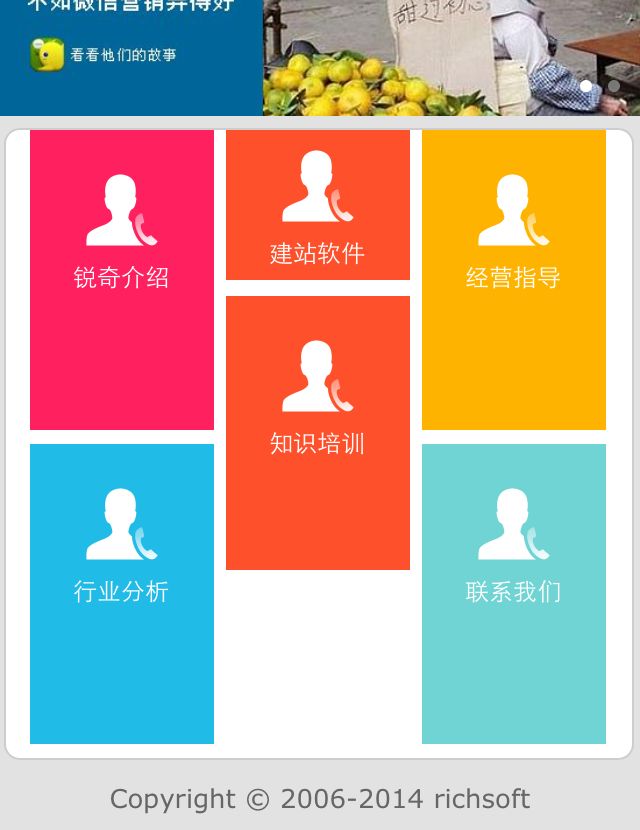This screenshot has width=640, height=830.
Task: Tap the 知识培训 tile
Action: pyautogui.click(x=318, y=432)
